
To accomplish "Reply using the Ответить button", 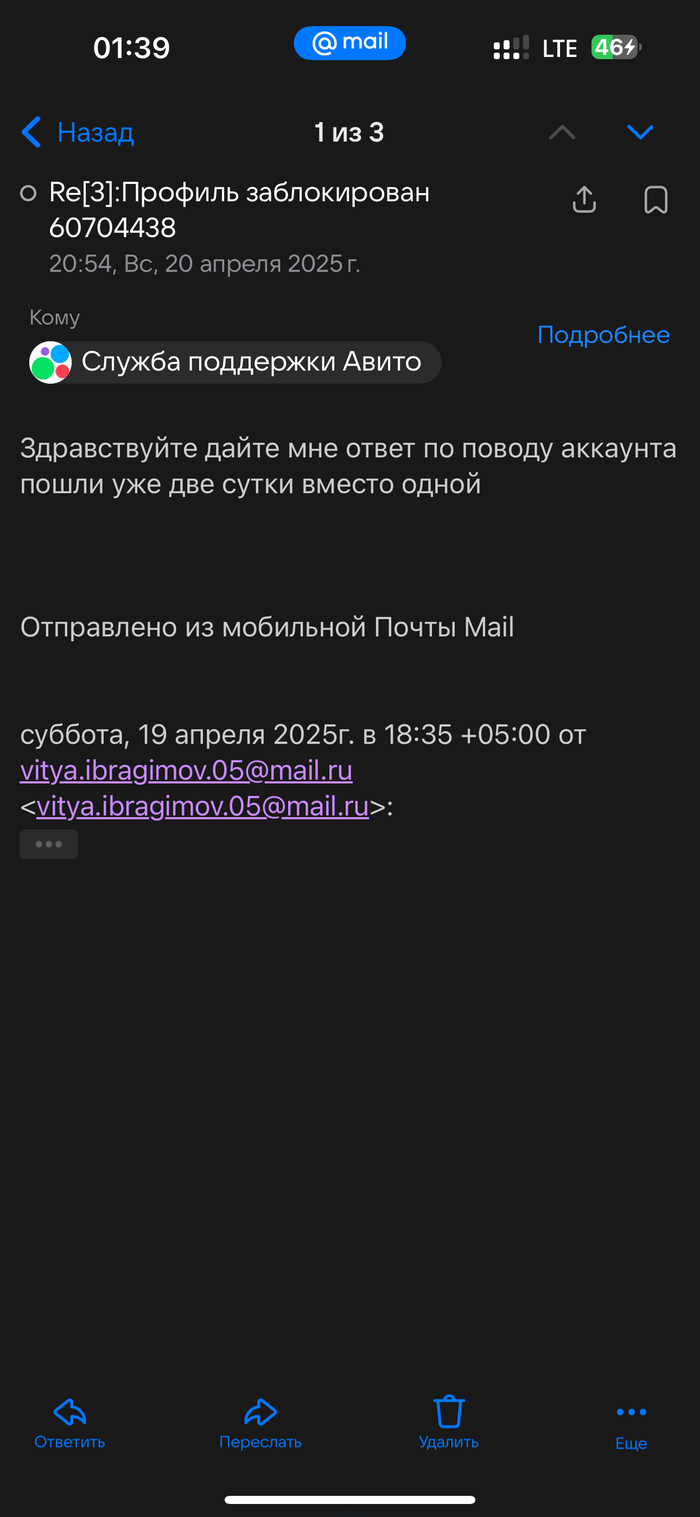I will 70,1423.
